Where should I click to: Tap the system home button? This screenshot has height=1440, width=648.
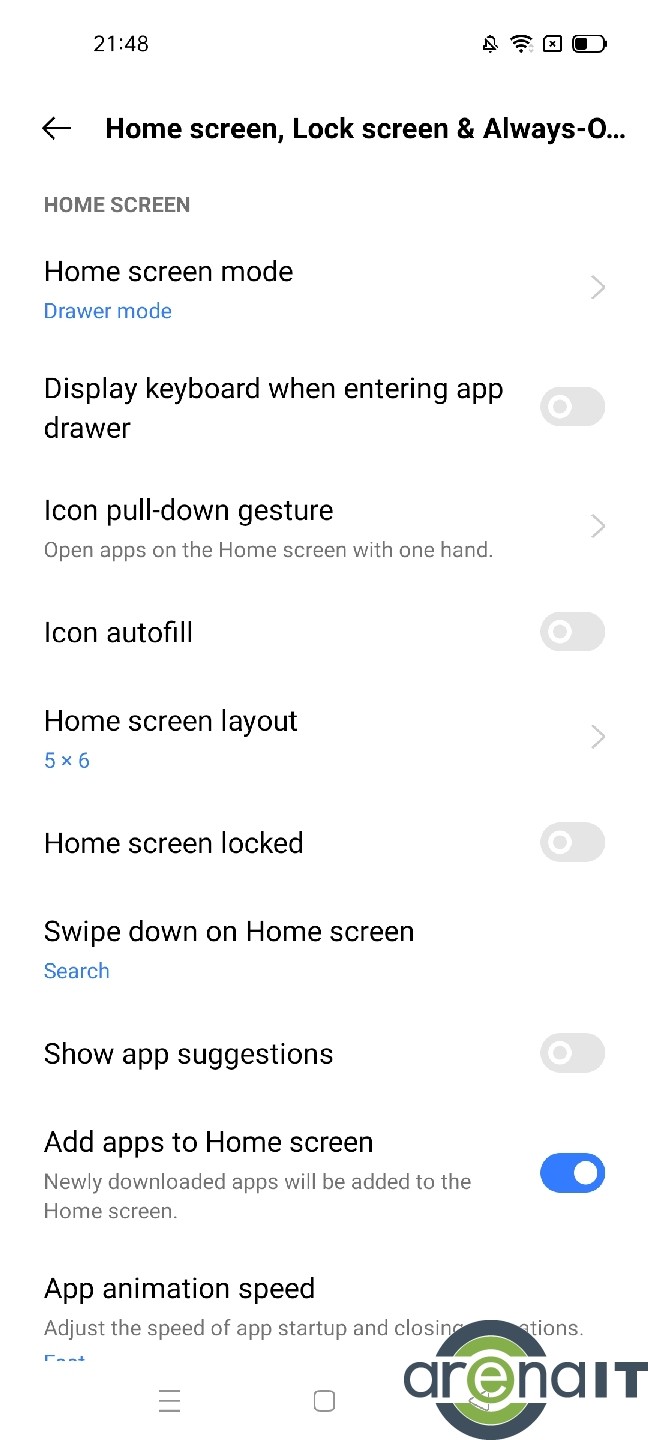(324, 1401)
